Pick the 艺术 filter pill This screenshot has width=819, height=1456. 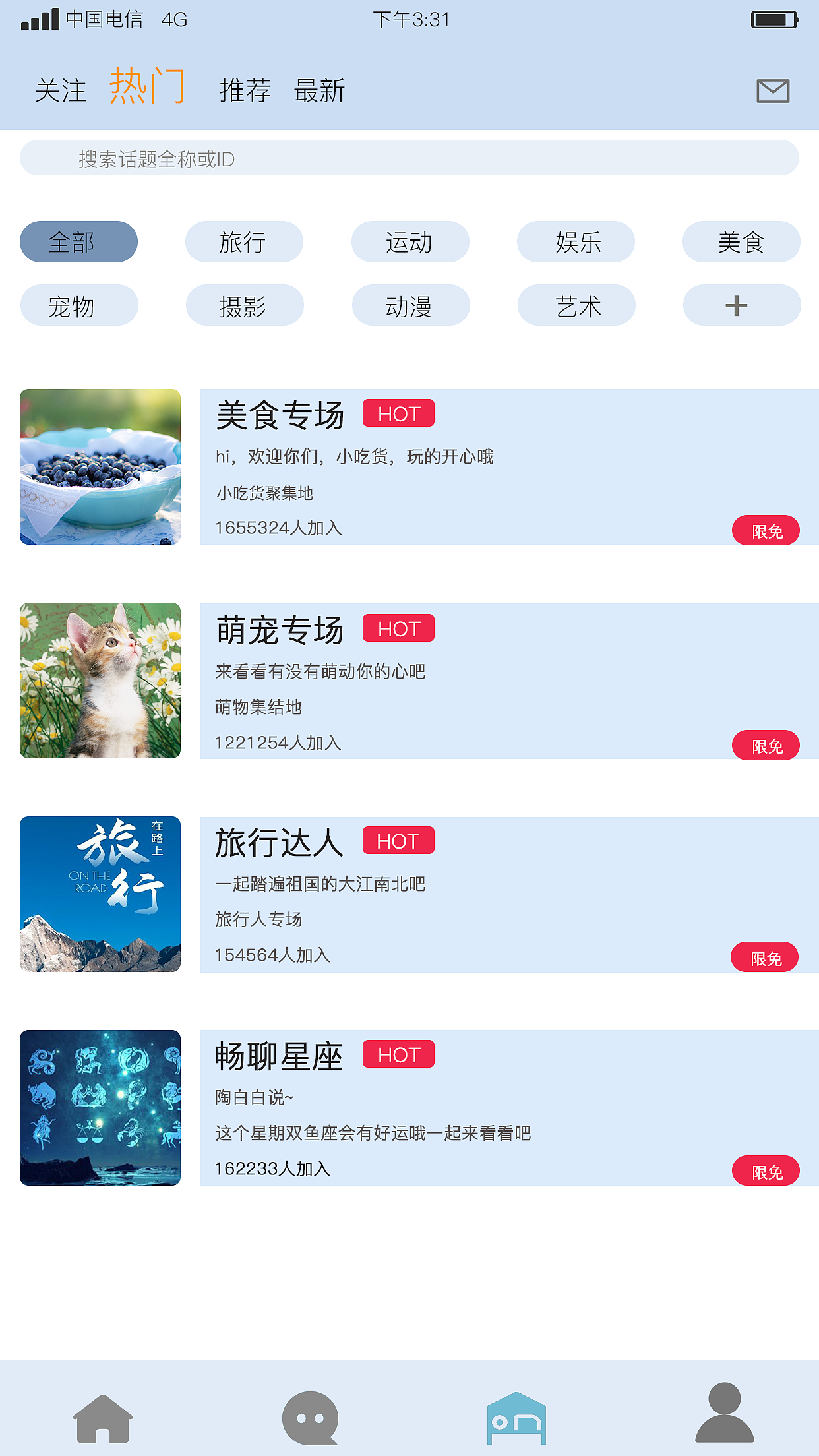click(576, 305)
